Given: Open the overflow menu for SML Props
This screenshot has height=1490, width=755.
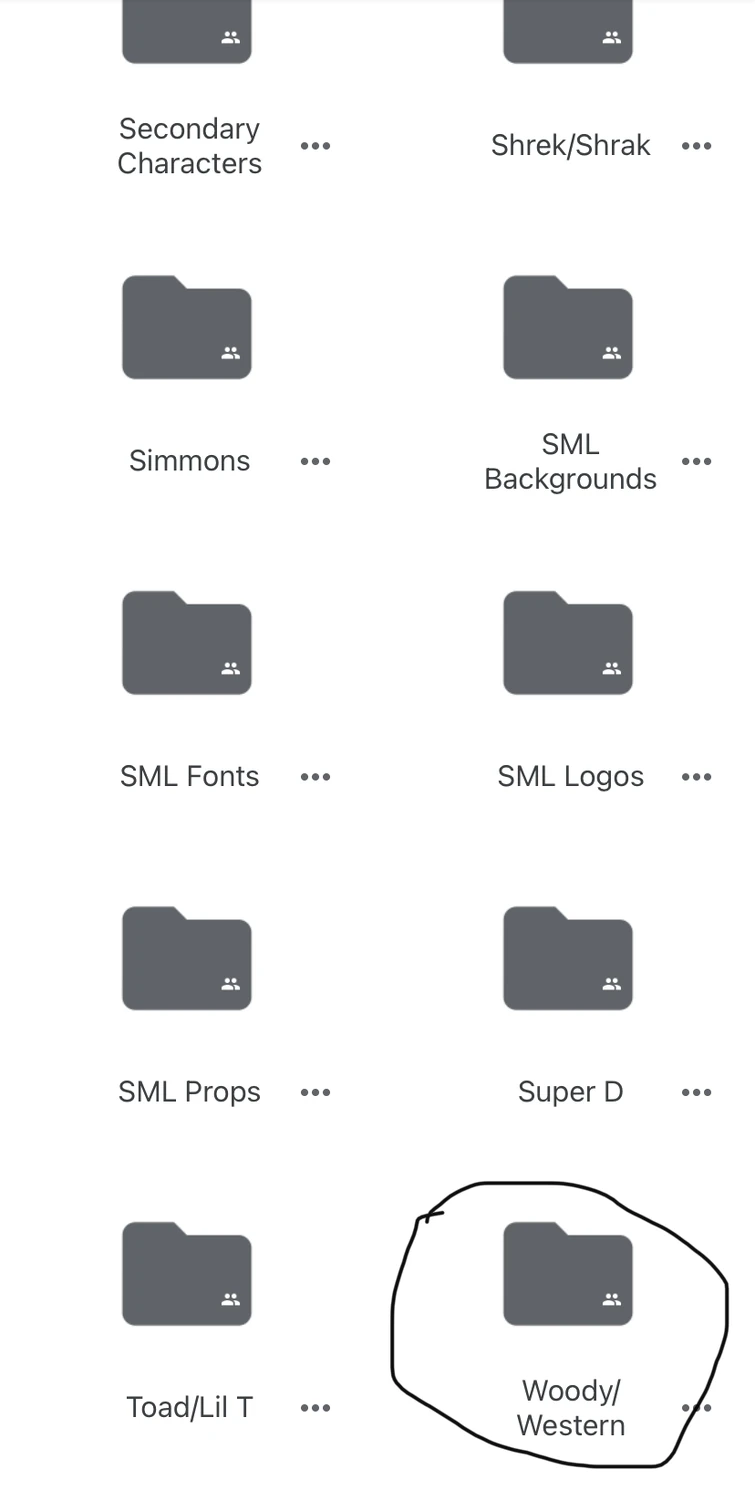Looking at the screenshot, I should point(315,1092).
